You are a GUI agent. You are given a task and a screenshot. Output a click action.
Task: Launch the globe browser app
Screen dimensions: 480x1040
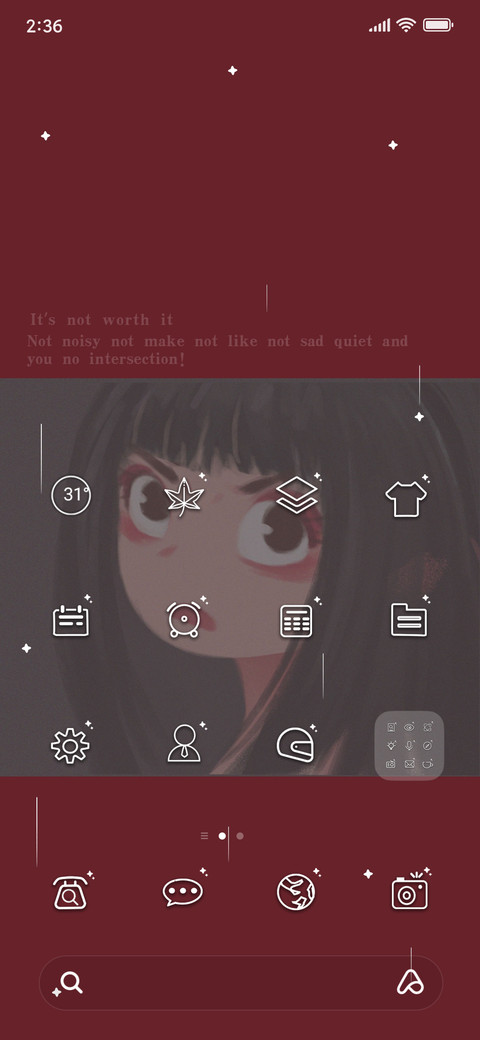click(x=296, y=892)
